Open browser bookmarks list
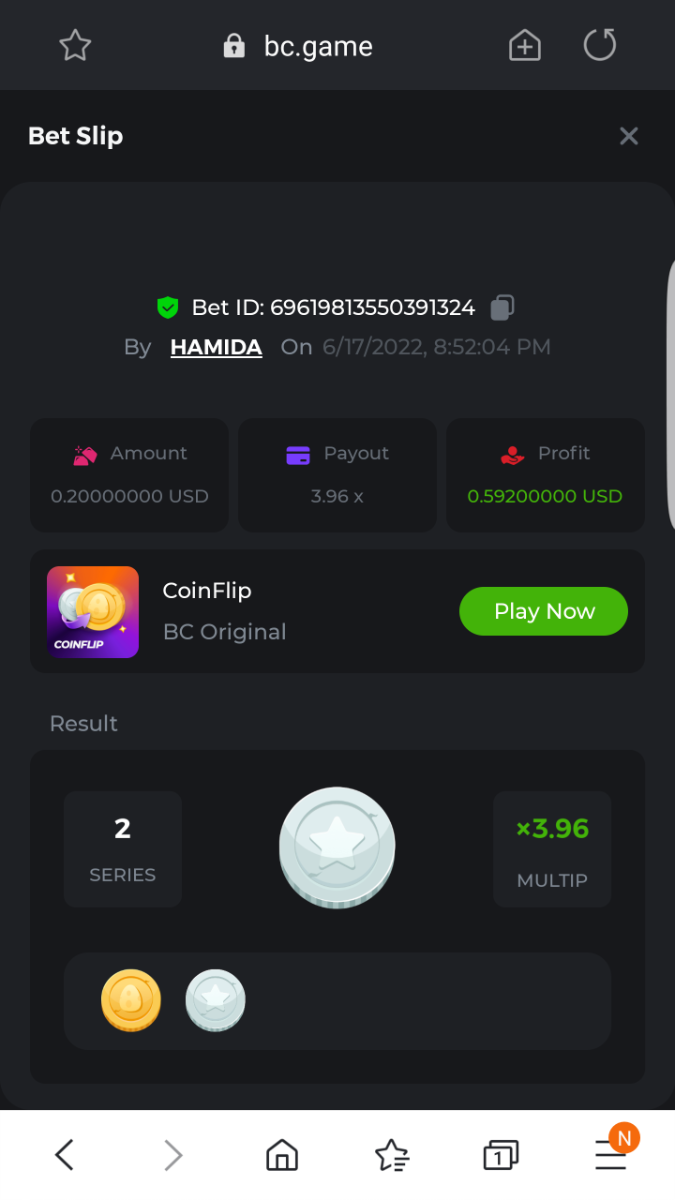The width and height of the screenshot is (675, 1200). [391, 1155]
